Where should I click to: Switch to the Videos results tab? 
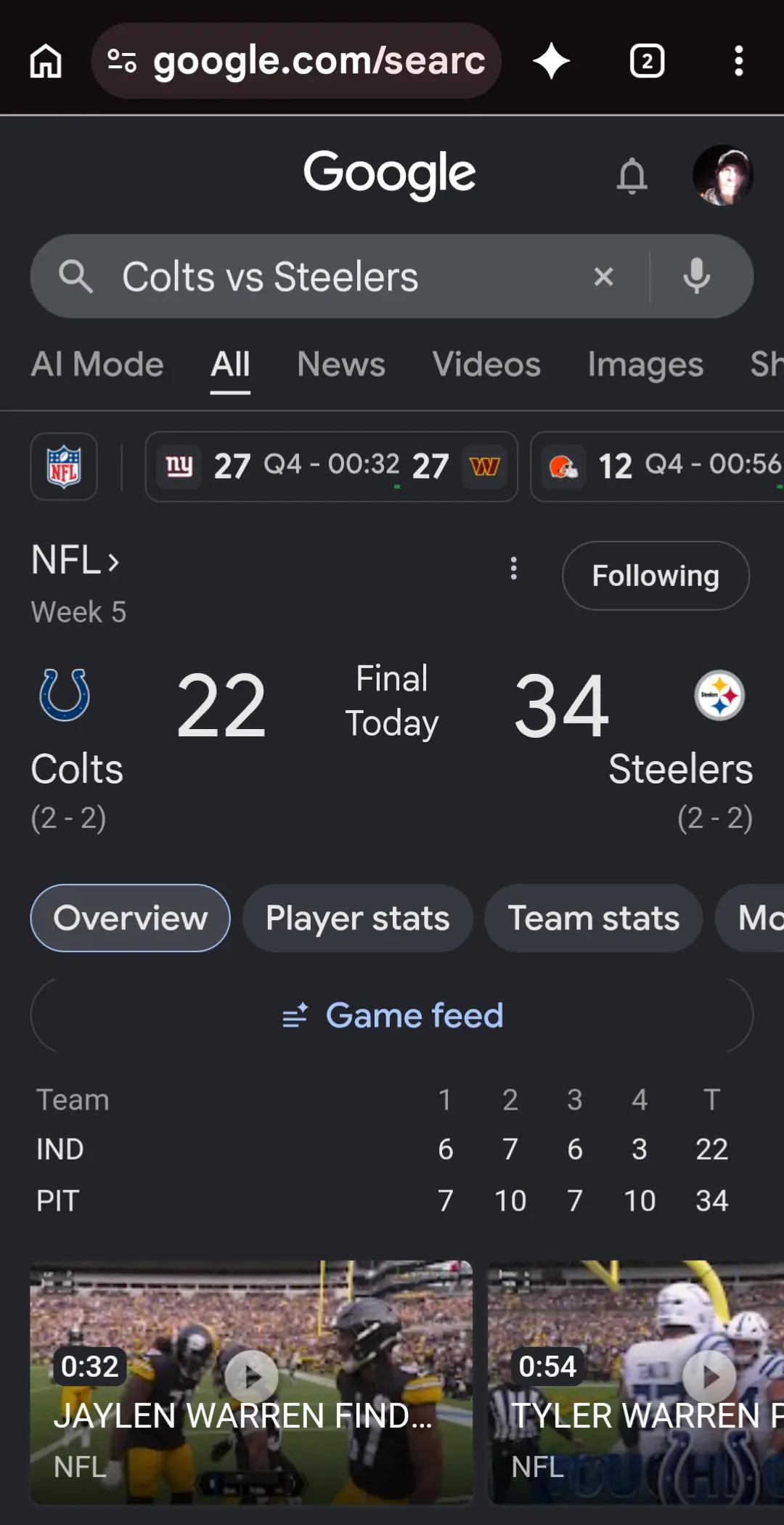coord(486,365)
